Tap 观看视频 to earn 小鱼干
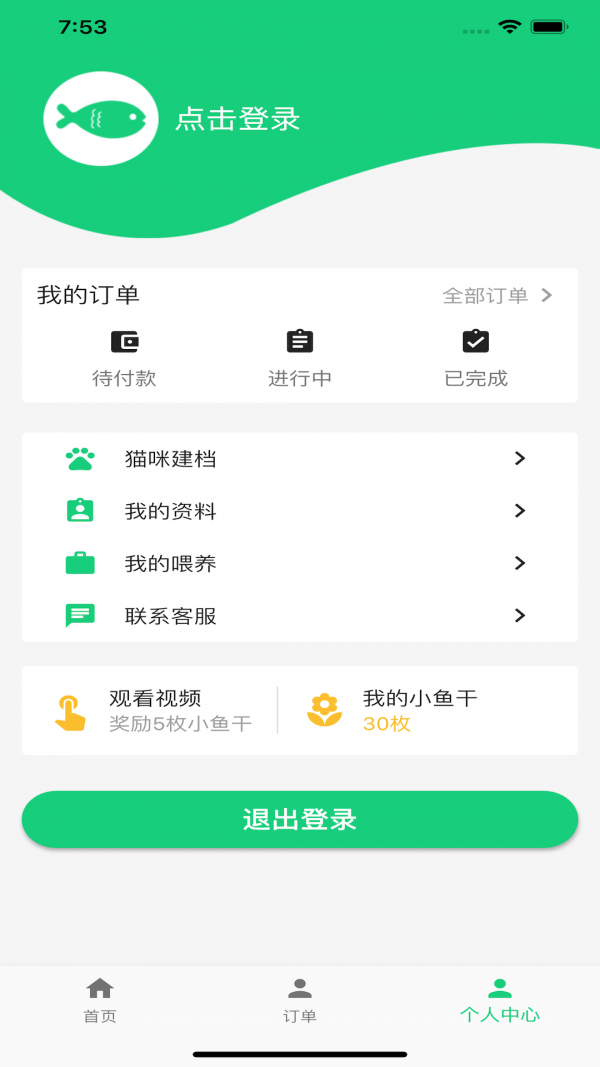This screenshot has height=1067, width=600. pyautogui.click(x=153, y=710)
